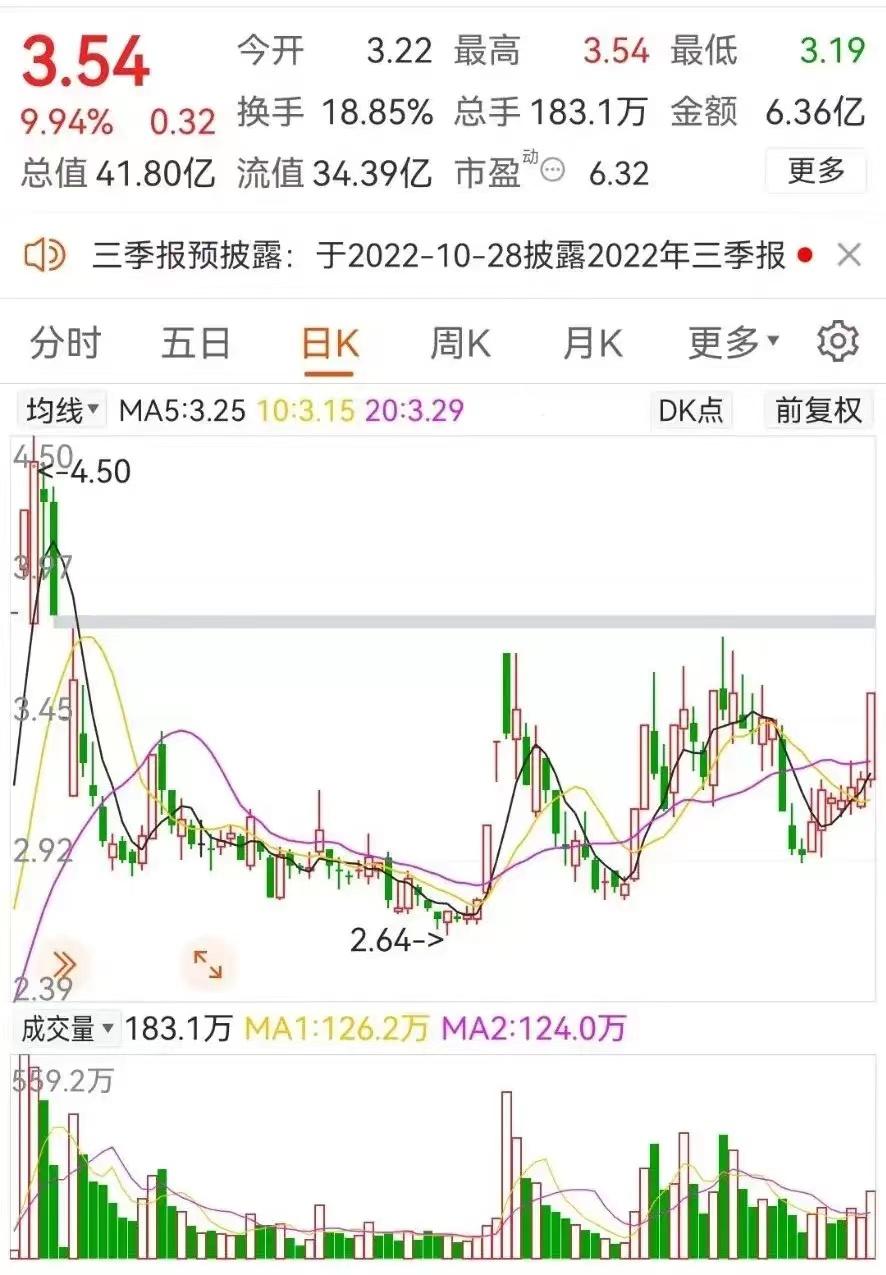Switch to the 周K weekly chart tab
This screenshot has height=1275, width=886.
459,342
